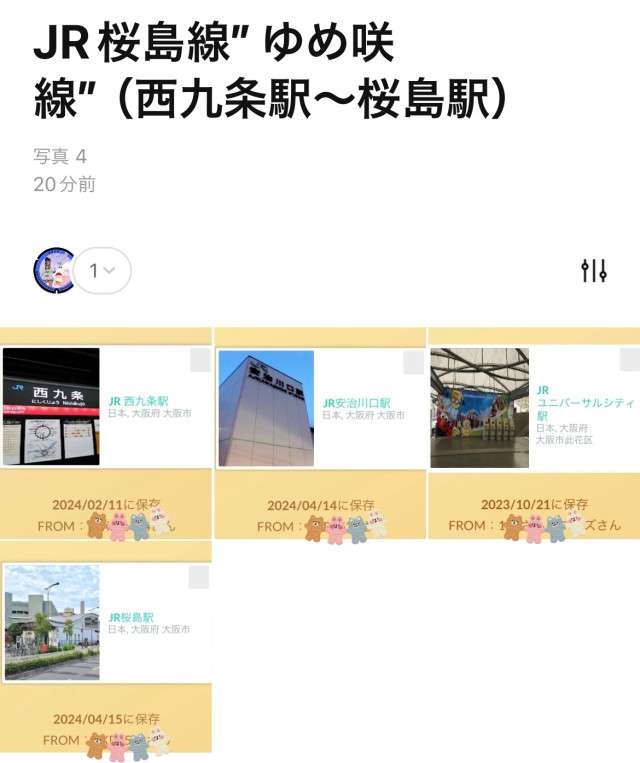Select the checkbox on JR 西九条駅
Screen dimensions: 640x763
[x=199, y=361]
